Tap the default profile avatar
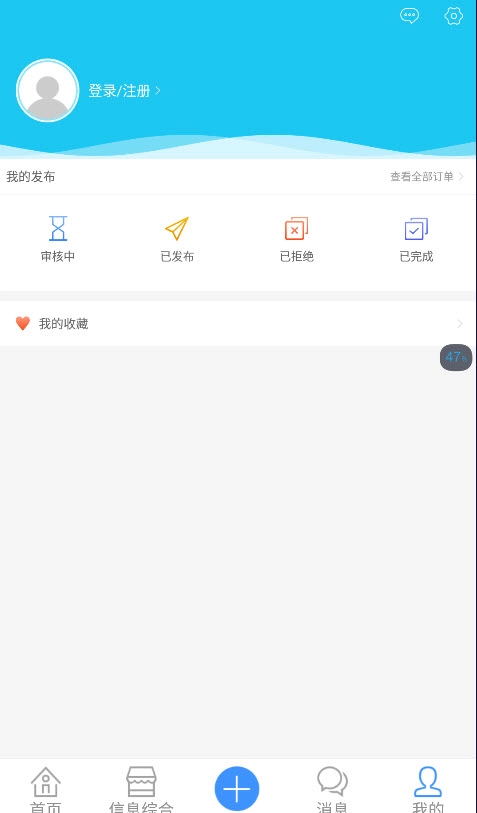477x813 pixels. tap(48, 91)
